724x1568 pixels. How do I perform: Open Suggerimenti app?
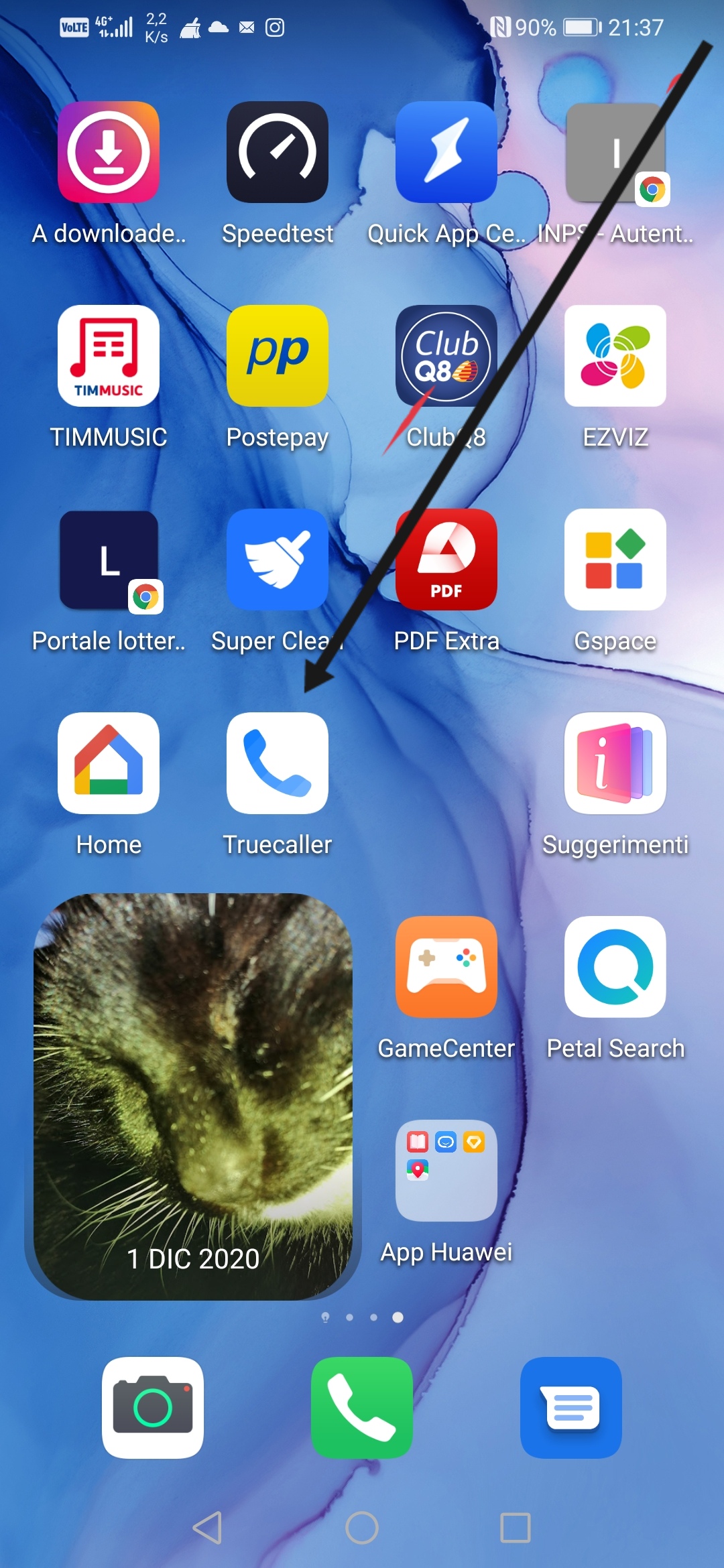point(615,763)
